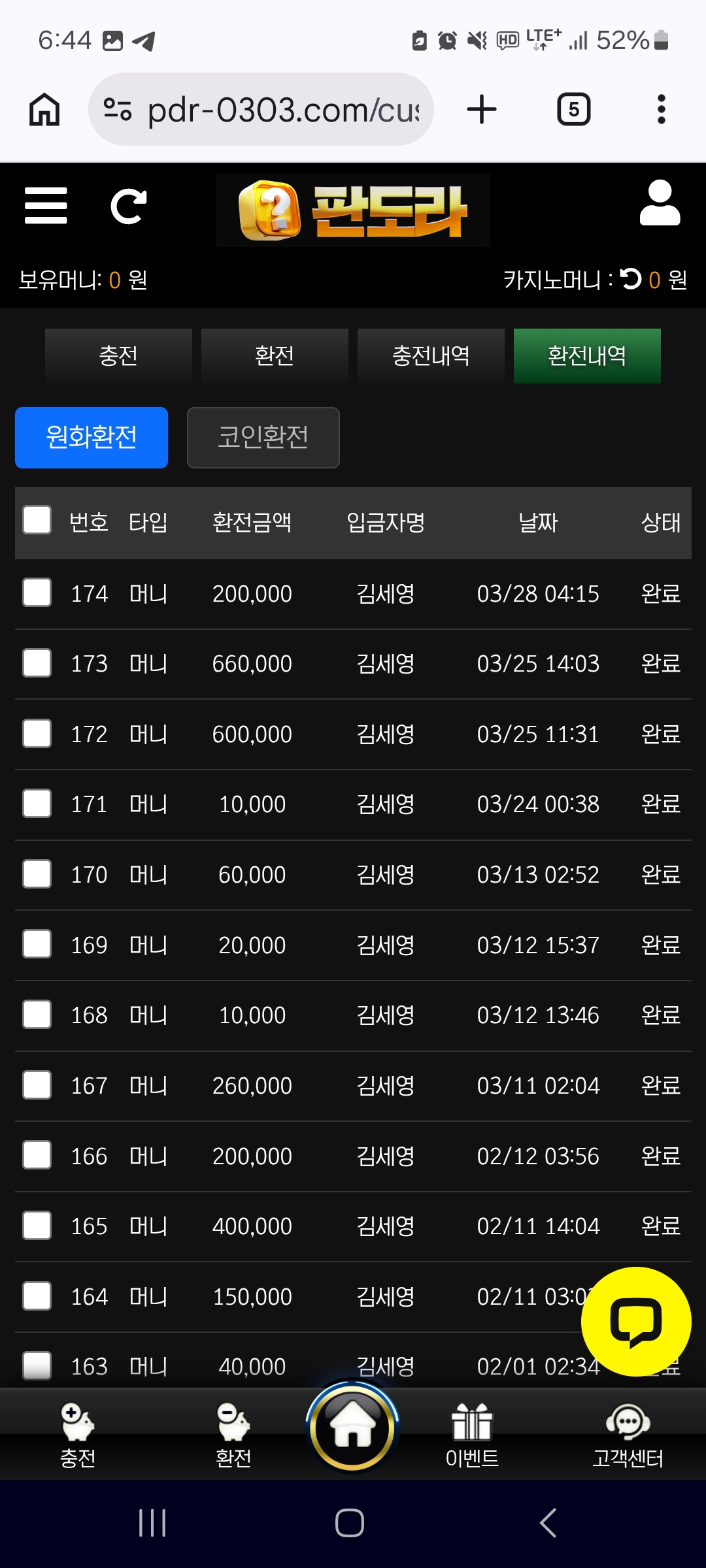
Task: Open the user profile icon
Action: [660, 203]
